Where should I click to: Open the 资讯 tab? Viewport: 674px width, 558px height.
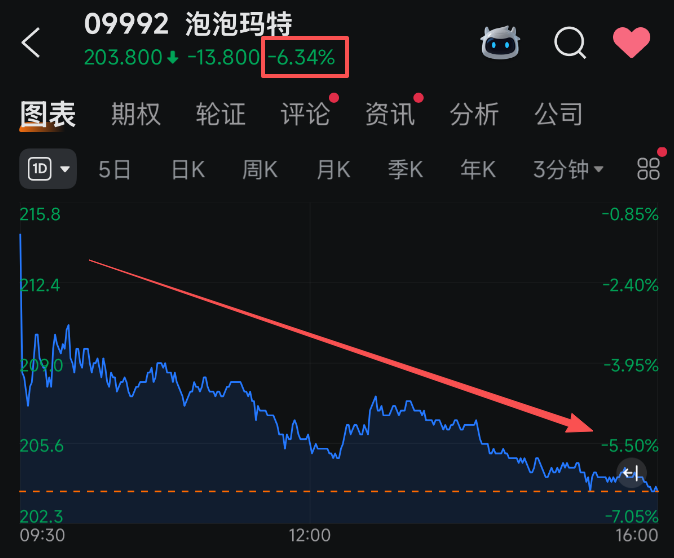(x=389, y=114)
